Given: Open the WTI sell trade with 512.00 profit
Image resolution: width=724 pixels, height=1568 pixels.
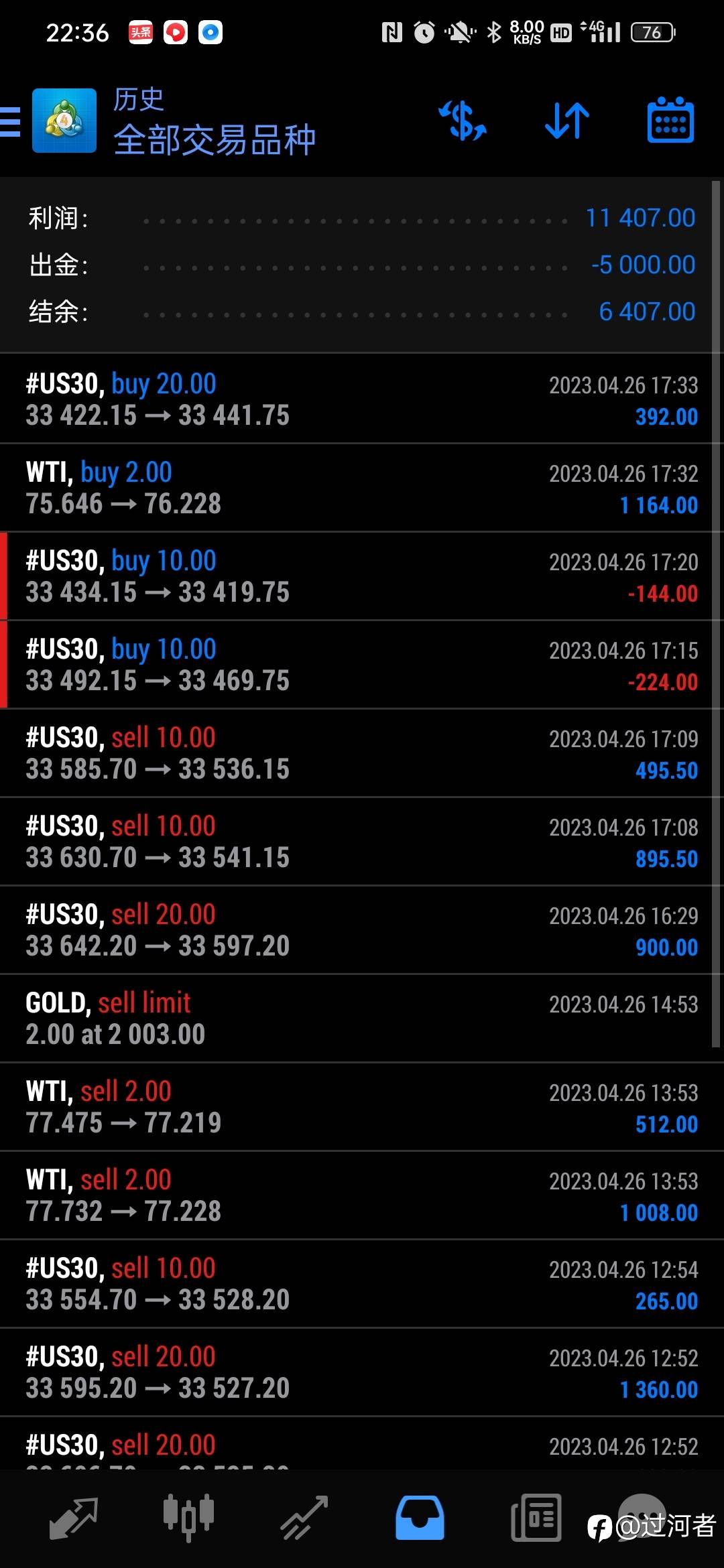Looking at the screenshot, I should pos(362,1107).
